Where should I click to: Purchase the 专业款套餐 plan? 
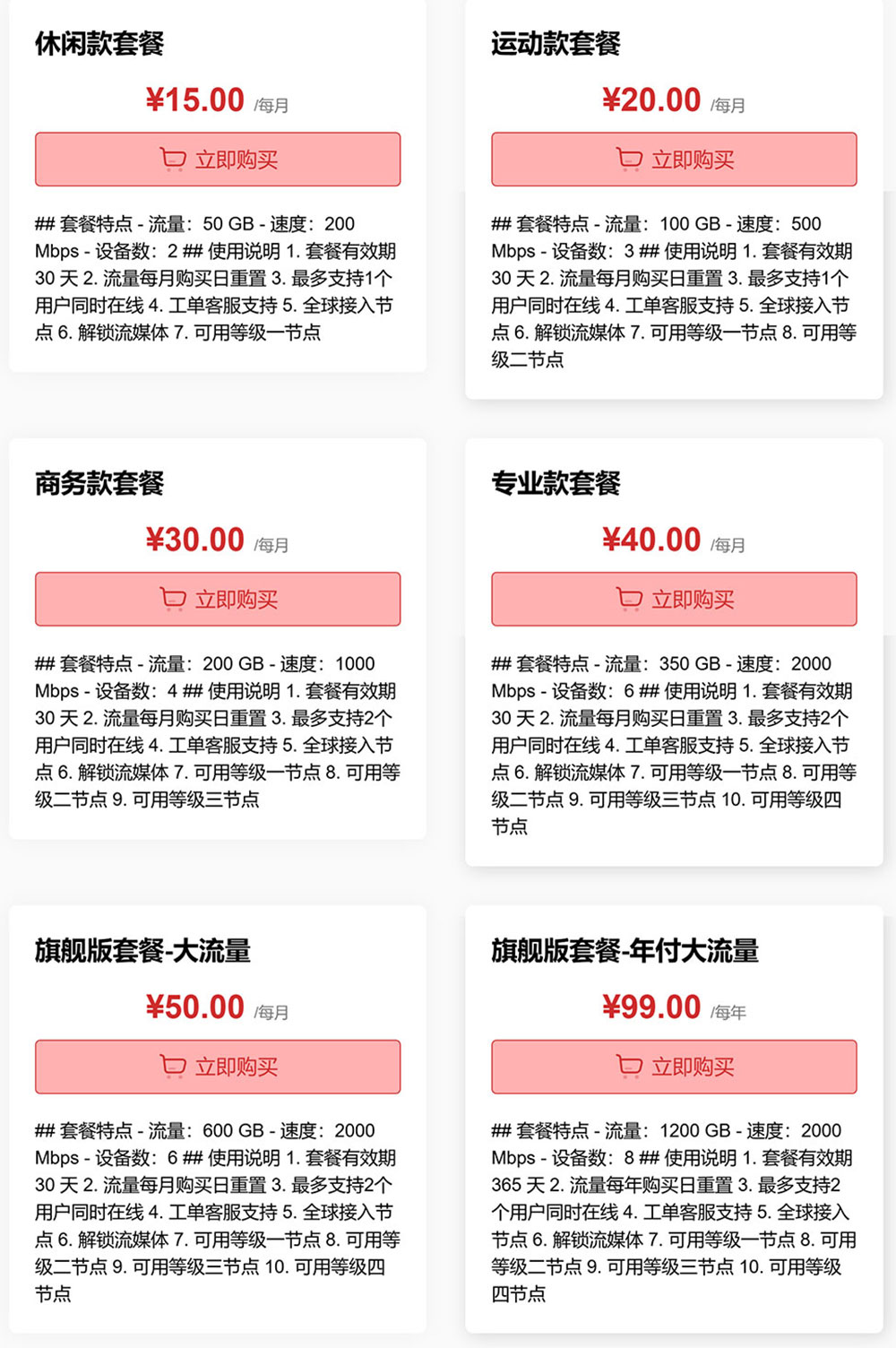point(674,599)
